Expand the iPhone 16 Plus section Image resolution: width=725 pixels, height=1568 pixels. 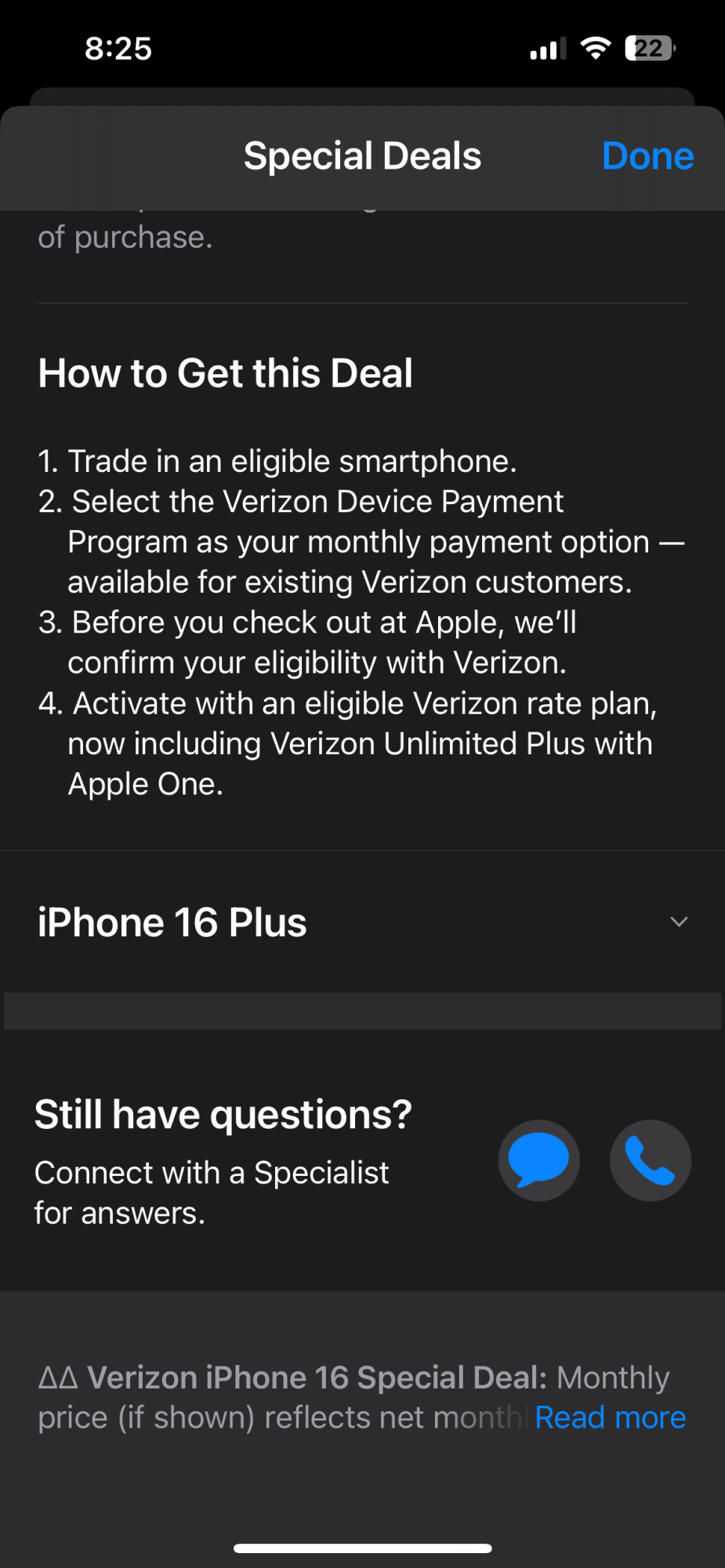click(x=362, y=922)
